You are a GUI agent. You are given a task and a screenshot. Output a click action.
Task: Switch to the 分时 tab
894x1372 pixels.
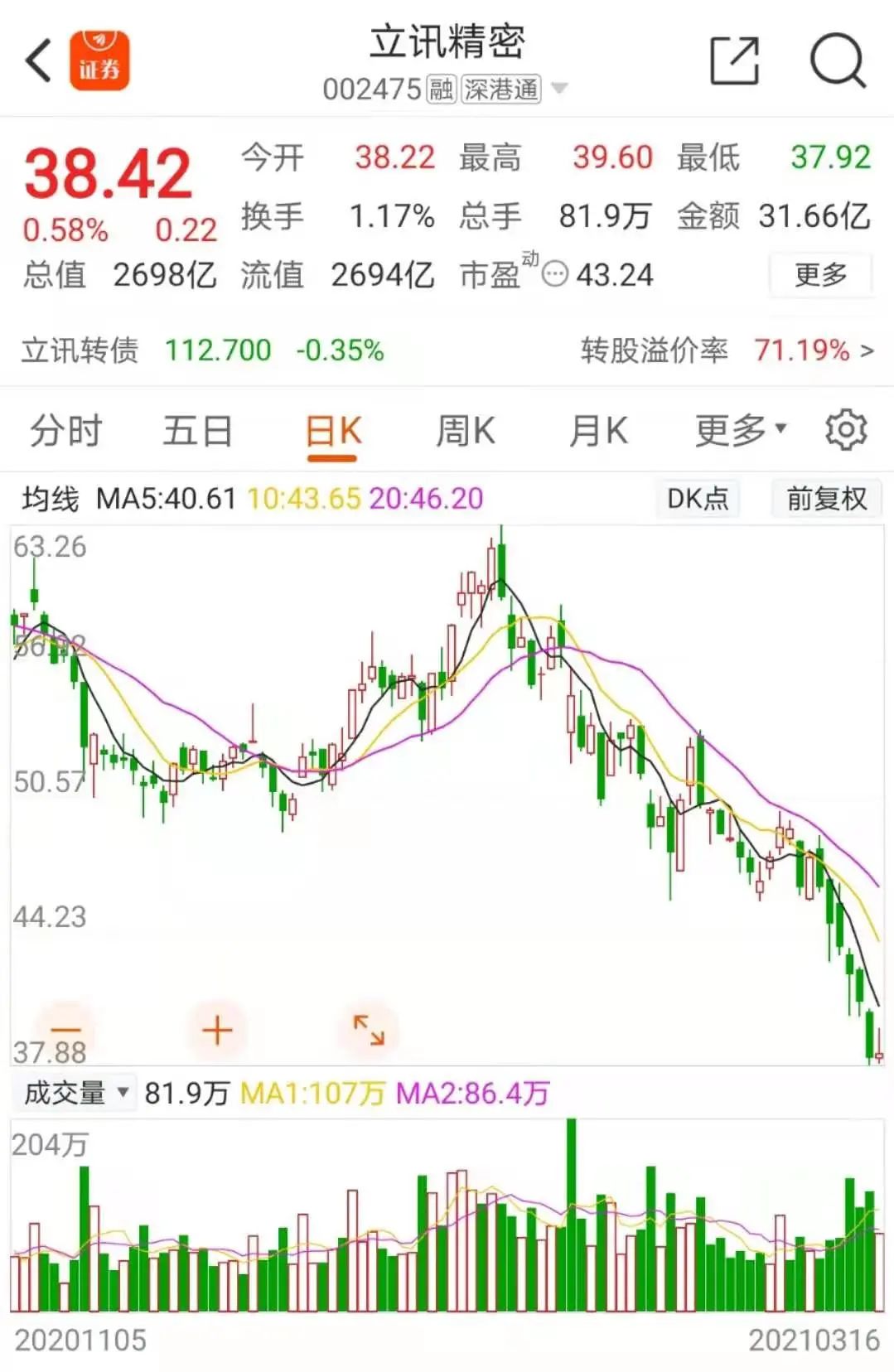click(x=65, y=432)
